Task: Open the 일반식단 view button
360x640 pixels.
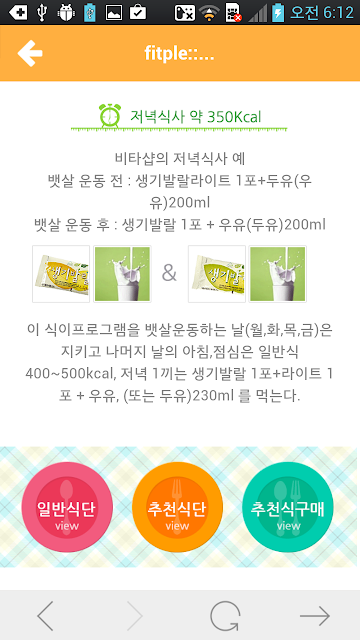Action: (x=67, y=507)
